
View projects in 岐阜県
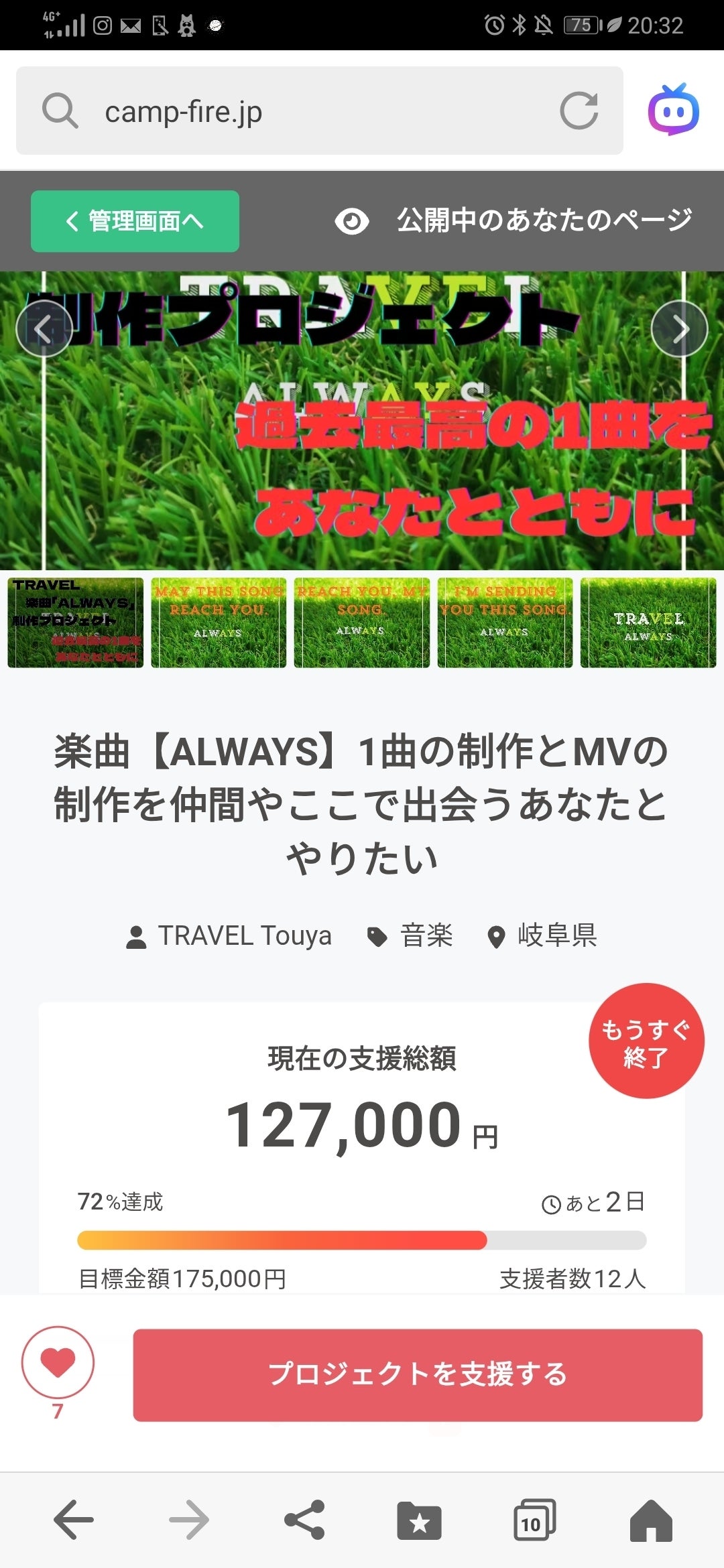coord(543,936)
